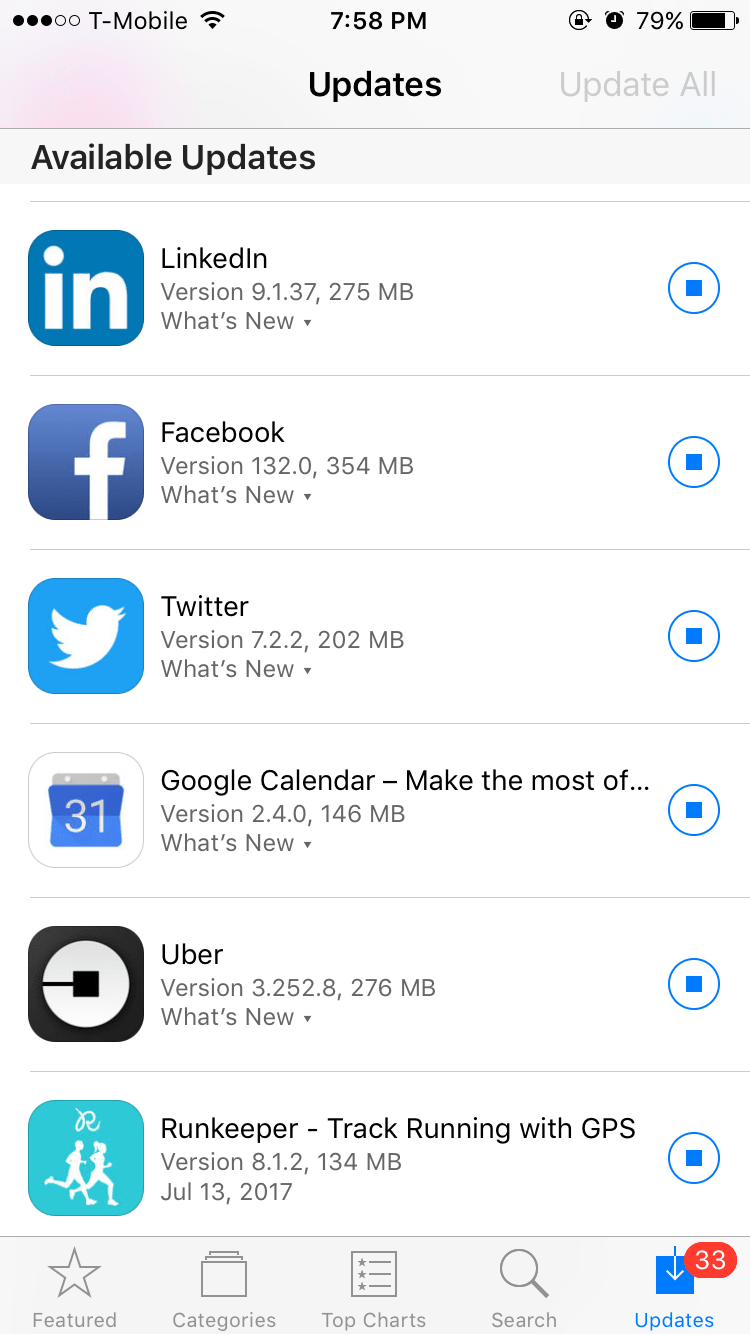Show What's New for Uber
Viewport: 750px width, 1334px height.
point(236,1018)
